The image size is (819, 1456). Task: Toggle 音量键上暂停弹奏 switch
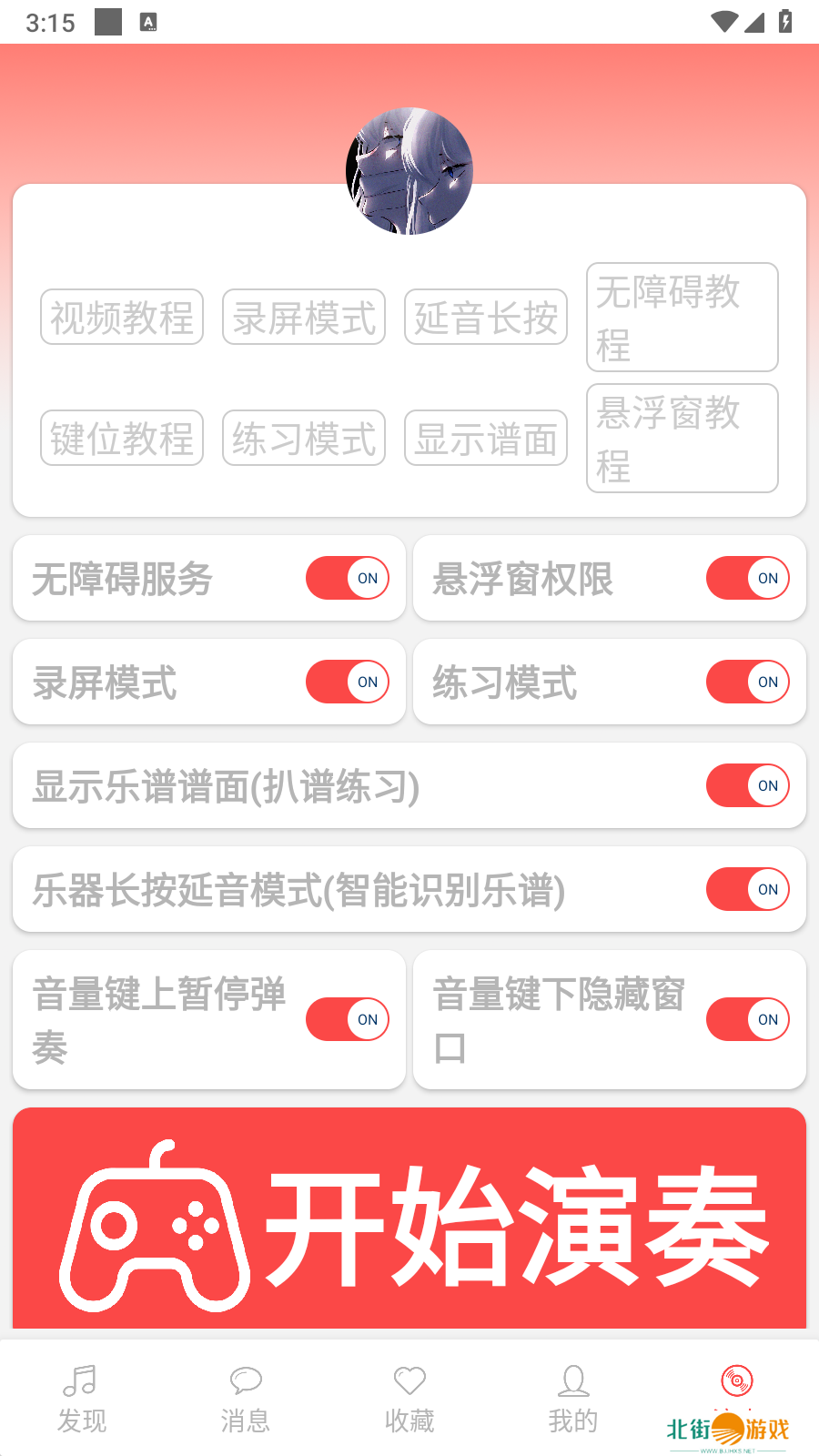tap(348, 1020)
